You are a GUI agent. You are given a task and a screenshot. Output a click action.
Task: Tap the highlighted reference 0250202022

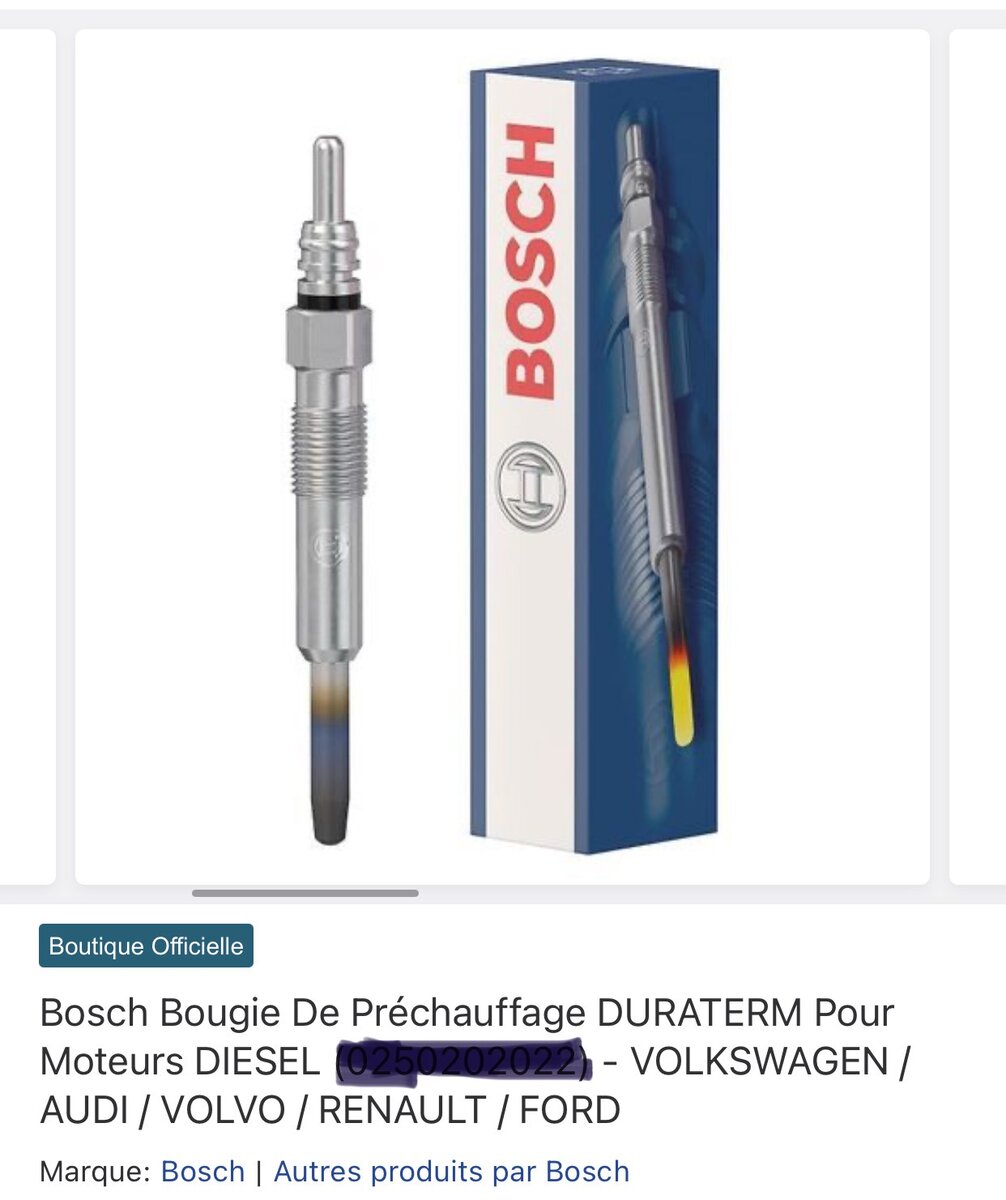point(458,1063)
